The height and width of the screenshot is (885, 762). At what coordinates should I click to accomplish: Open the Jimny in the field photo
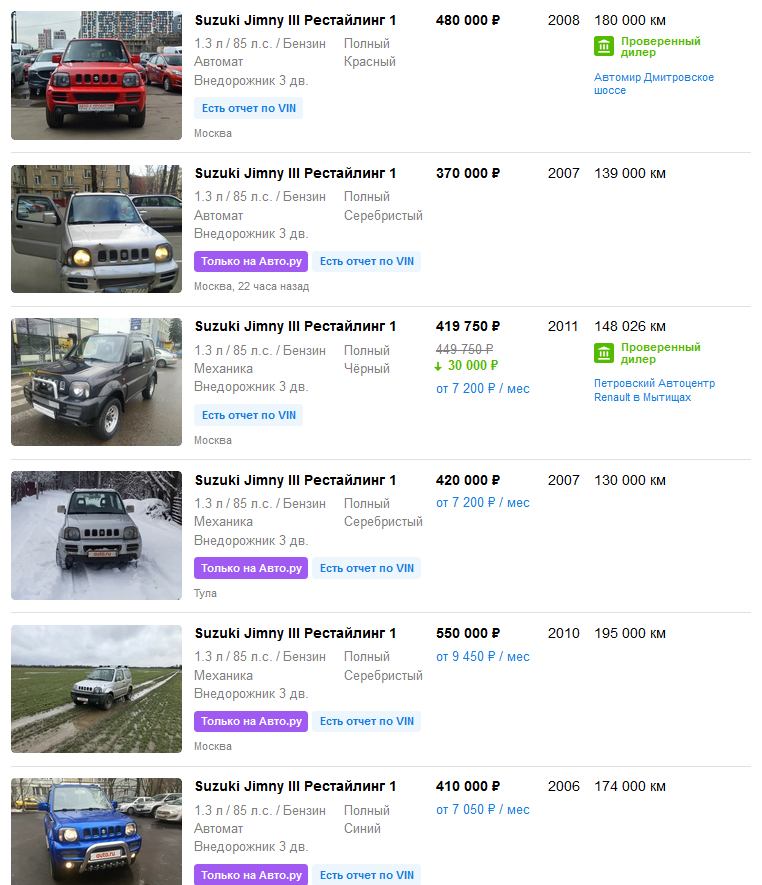[96, 689]
